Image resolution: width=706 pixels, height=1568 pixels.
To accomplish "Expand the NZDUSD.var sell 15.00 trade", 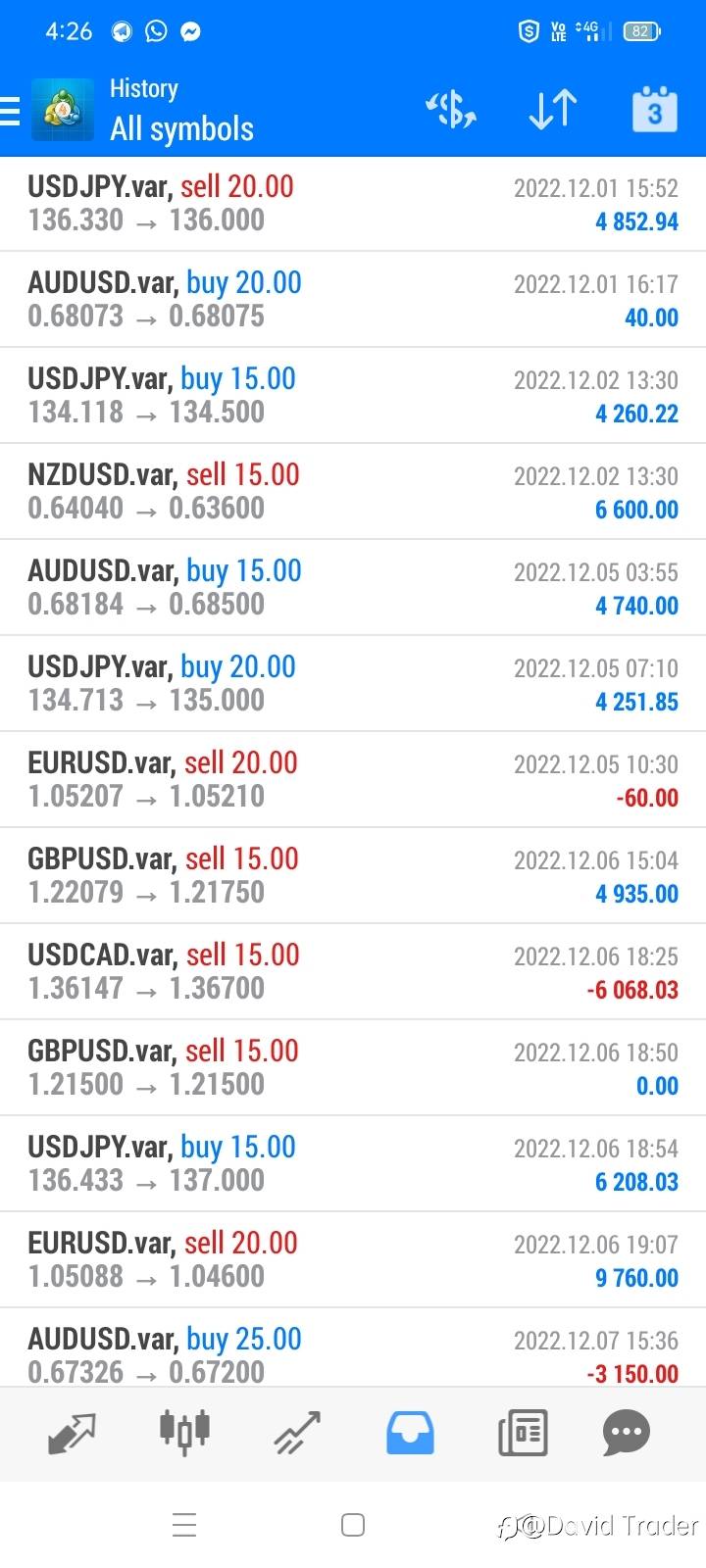I will pos(353,491).
